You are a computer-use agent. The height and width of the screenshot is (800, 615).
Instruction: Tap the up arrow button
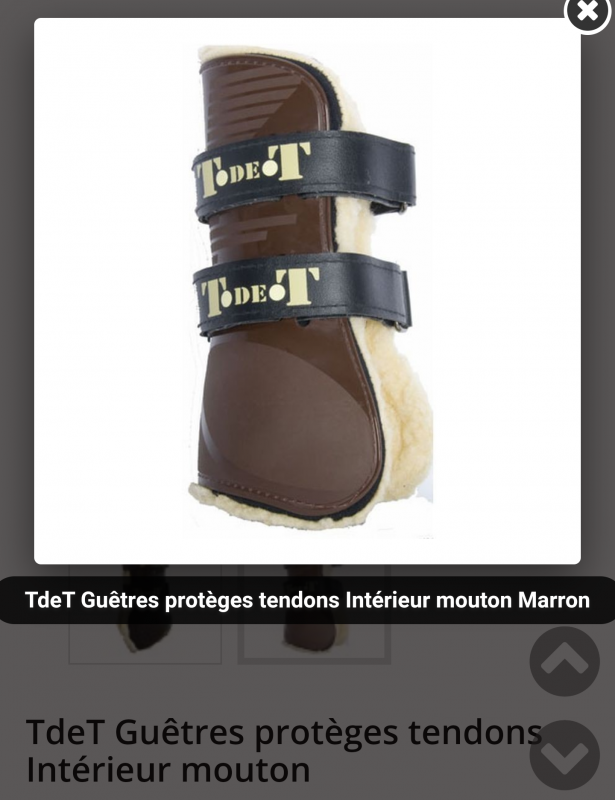[564, 661]
